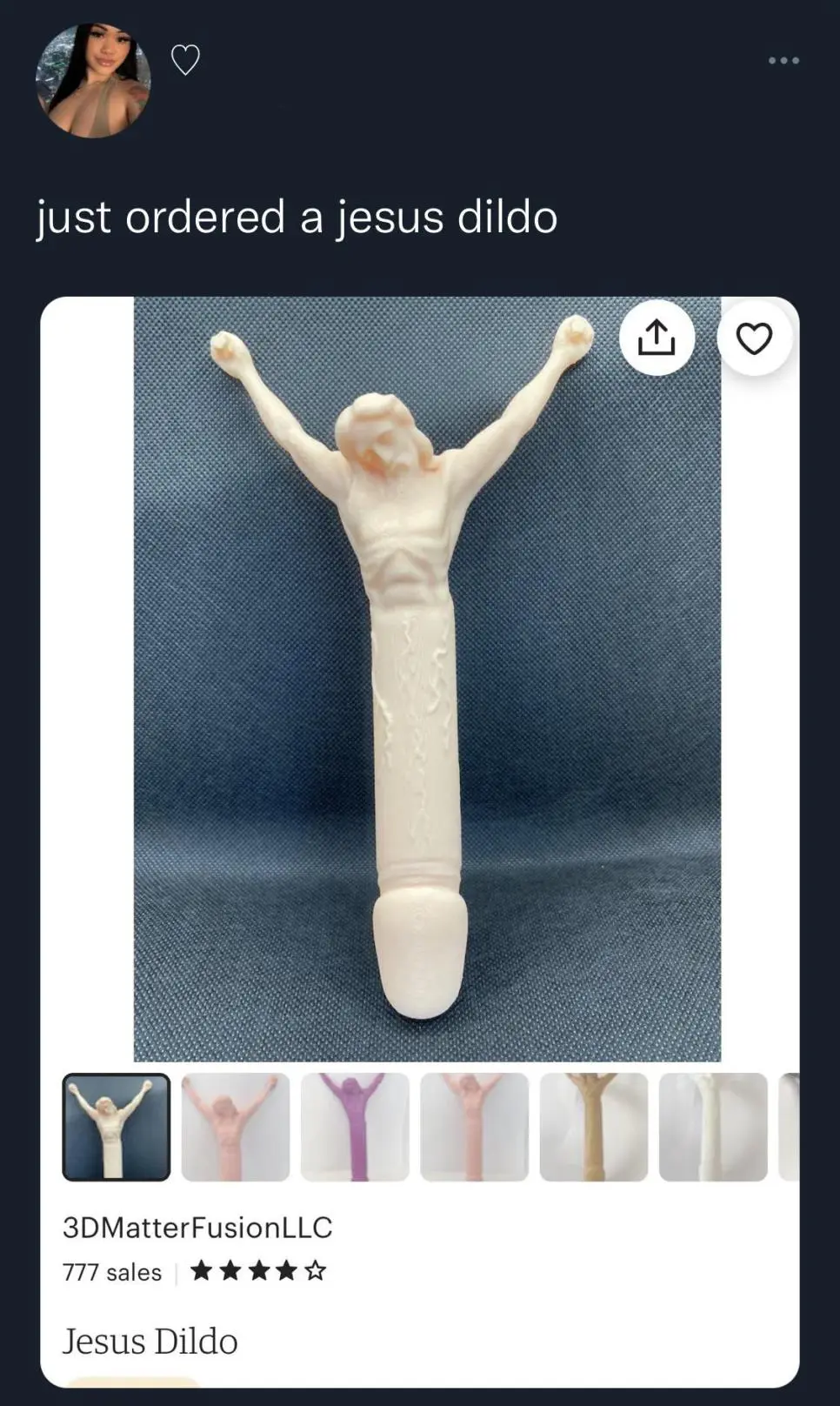View the attached Jesus Dildo listing image
The height and width of the screenshot is (1406, 840).
click(x=426, y=679)
